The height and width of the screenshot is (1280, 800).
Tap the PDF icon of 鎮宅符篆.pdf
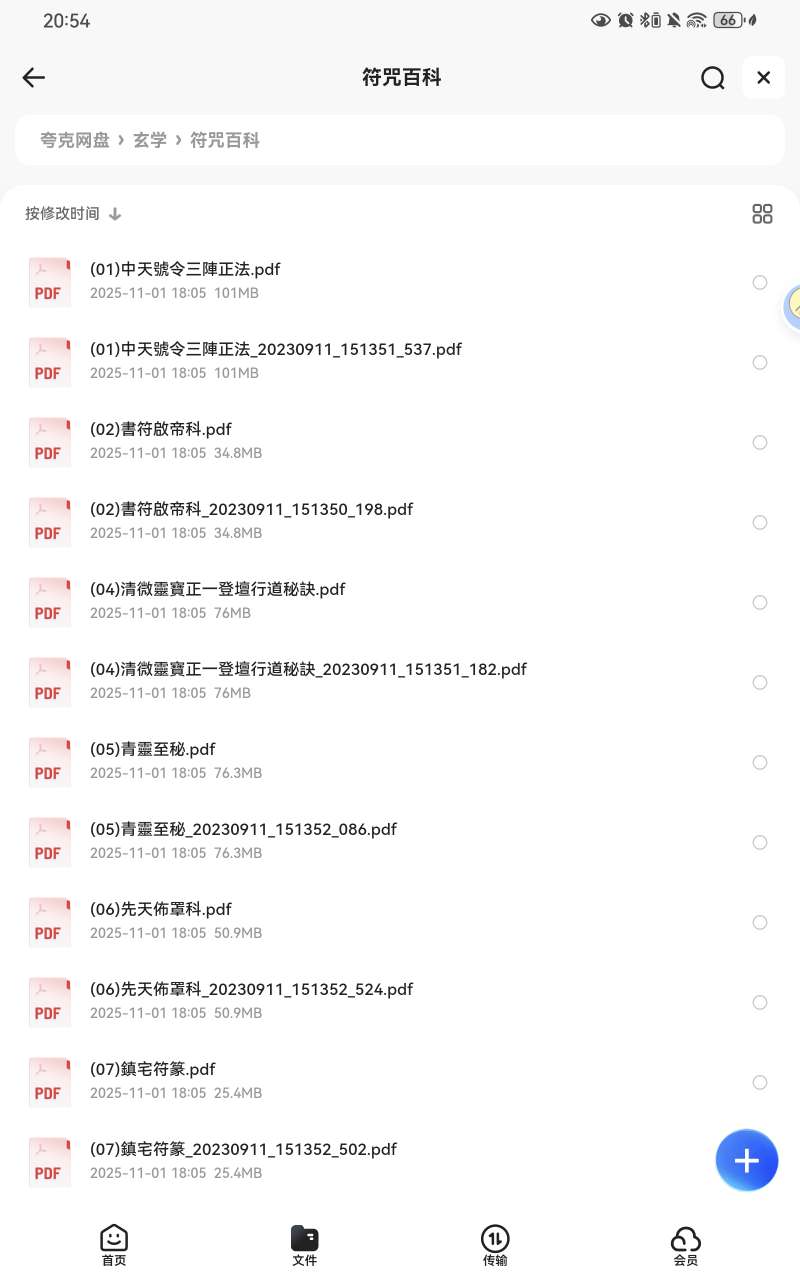coord(50,1082)
